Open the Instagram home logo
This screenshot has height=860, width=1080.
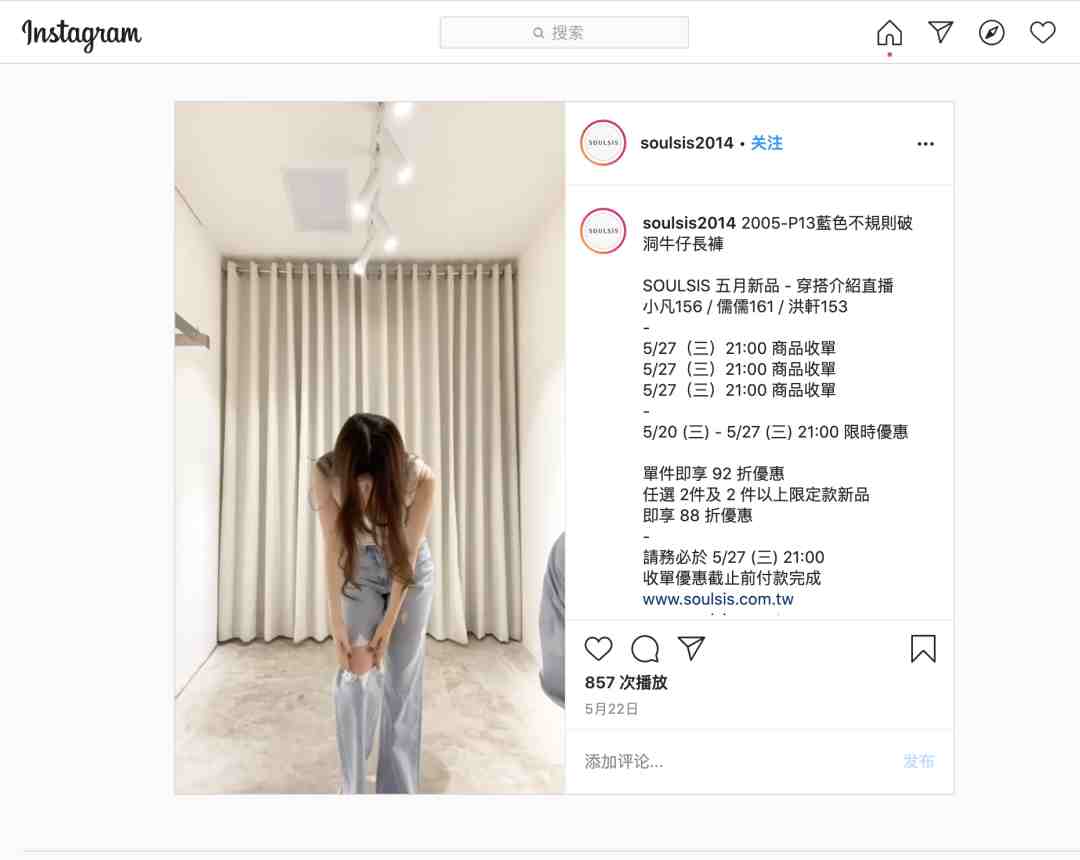click(x=82, y=34)
